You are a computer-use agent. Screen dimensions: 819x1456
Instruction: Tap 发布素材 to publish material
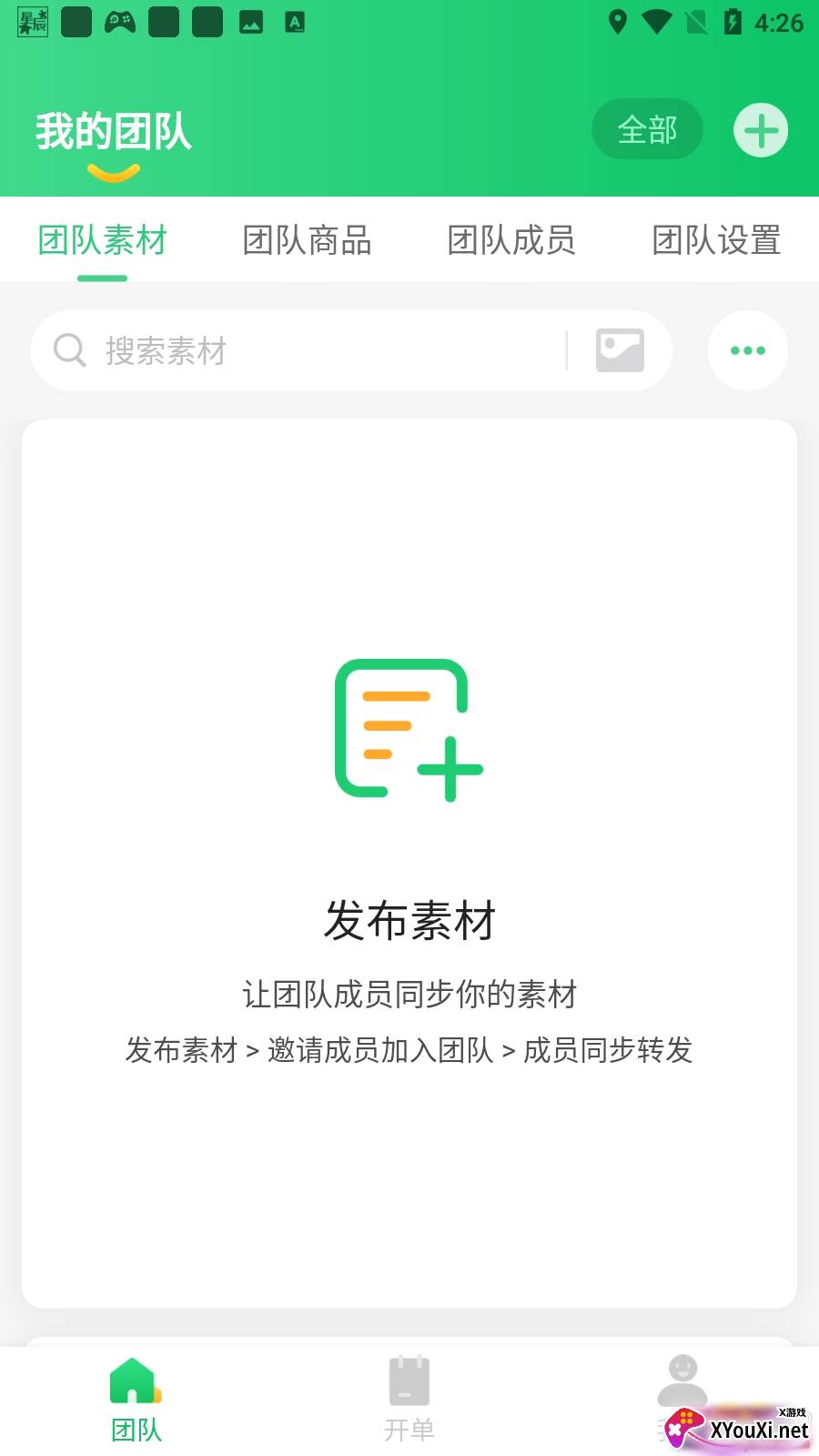(409, 920)
